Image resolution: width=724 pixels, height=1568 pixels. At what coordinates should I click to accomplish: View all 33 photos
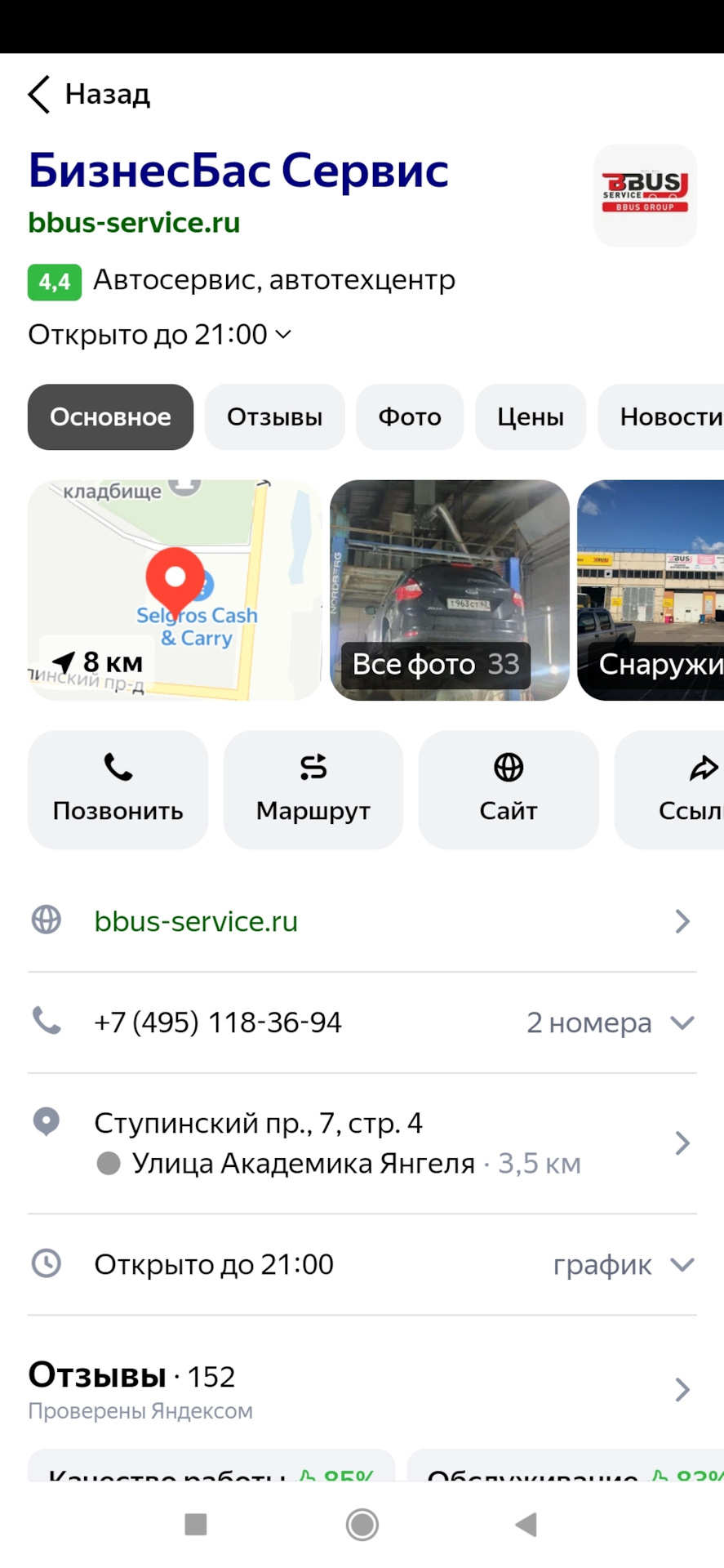[x=449, y=590]
